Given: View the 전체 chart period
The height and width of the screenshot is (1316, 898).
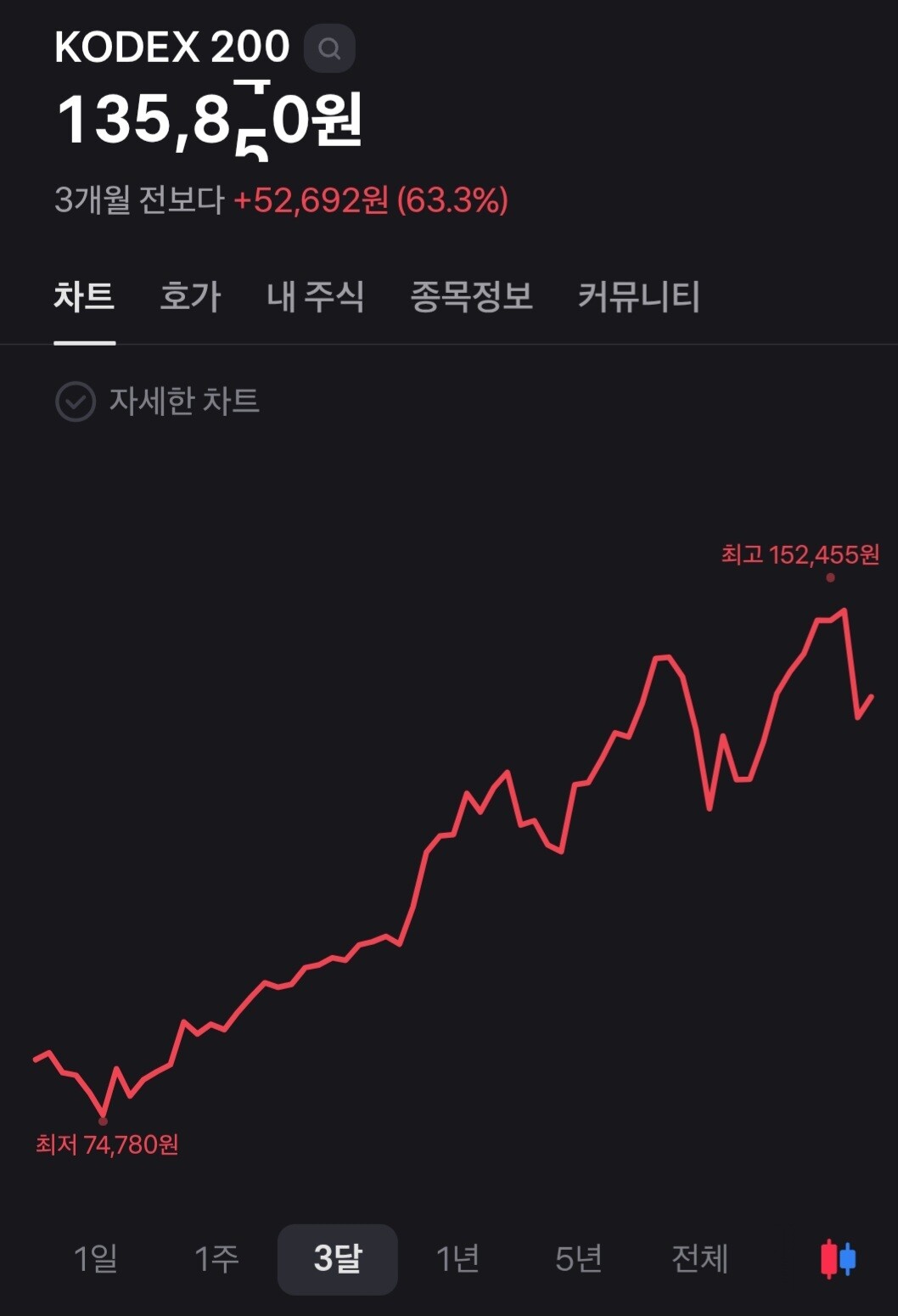Looking at the screenshot, I should coord(699,1258).
